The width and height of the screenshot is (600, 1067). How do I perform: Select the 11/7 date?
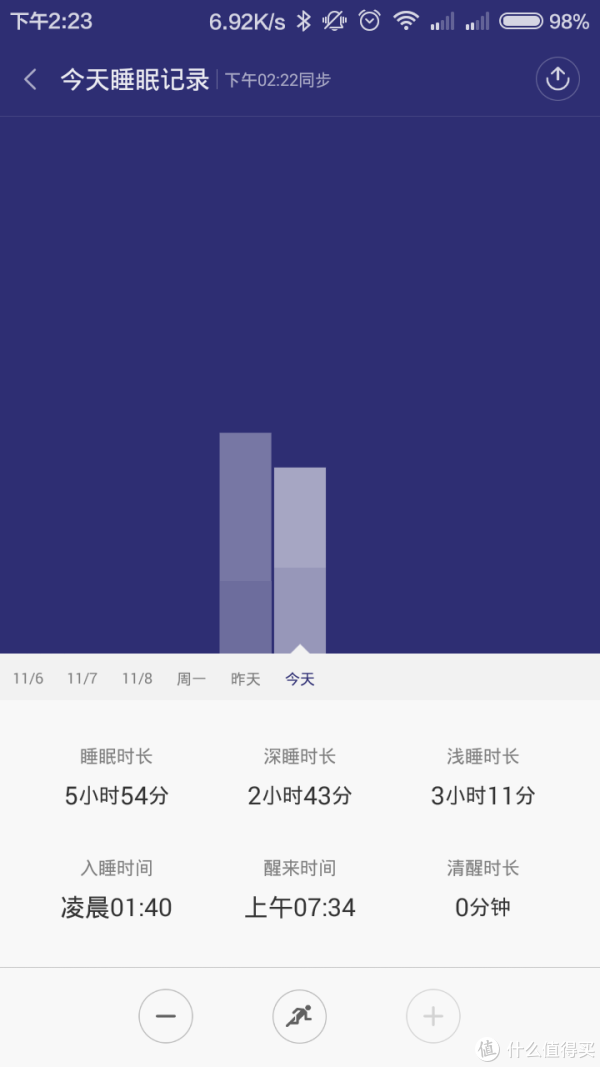(x=82, y=678)
